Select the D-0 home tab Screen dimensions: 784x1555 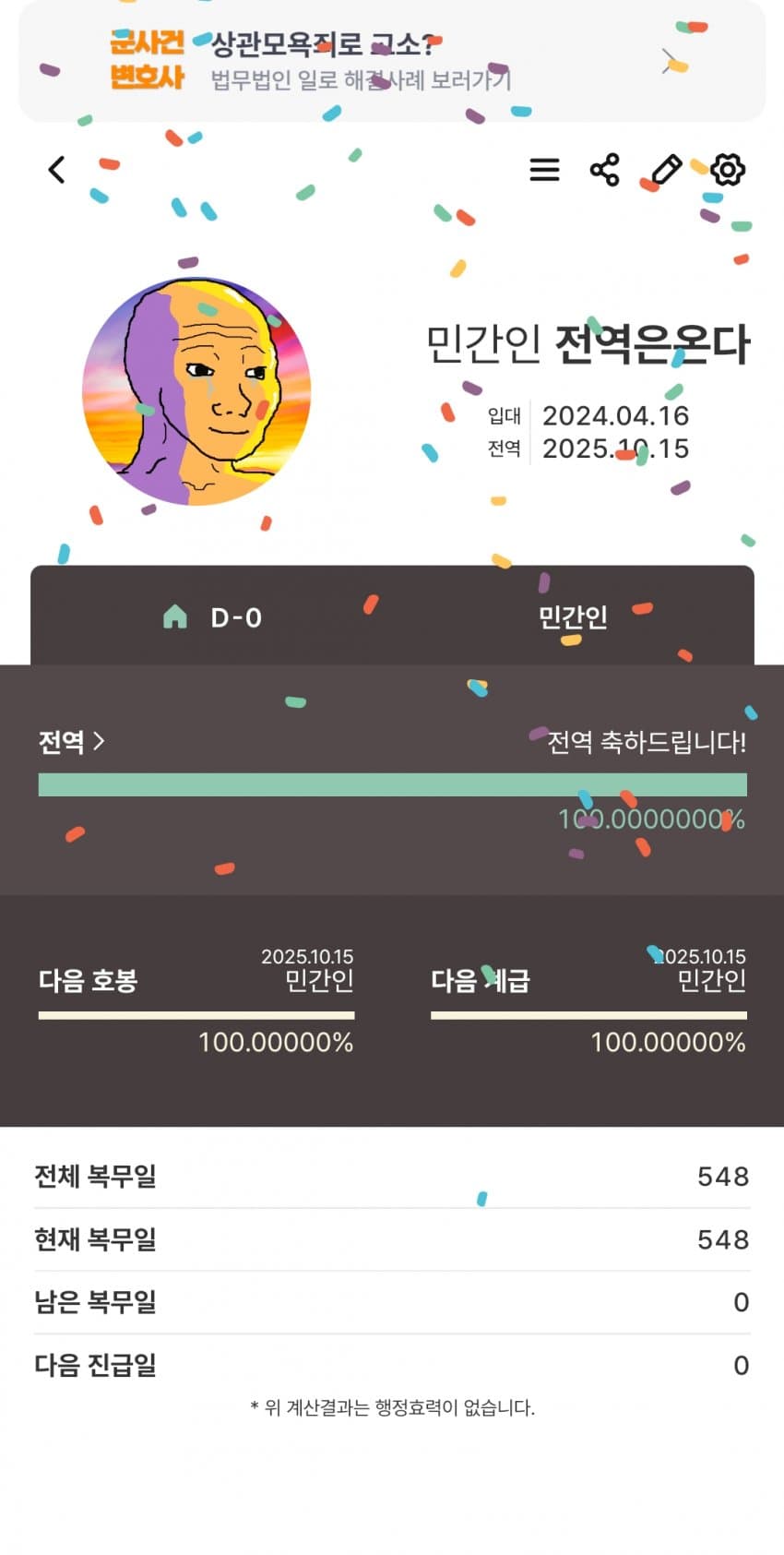[x=213, y=616]
